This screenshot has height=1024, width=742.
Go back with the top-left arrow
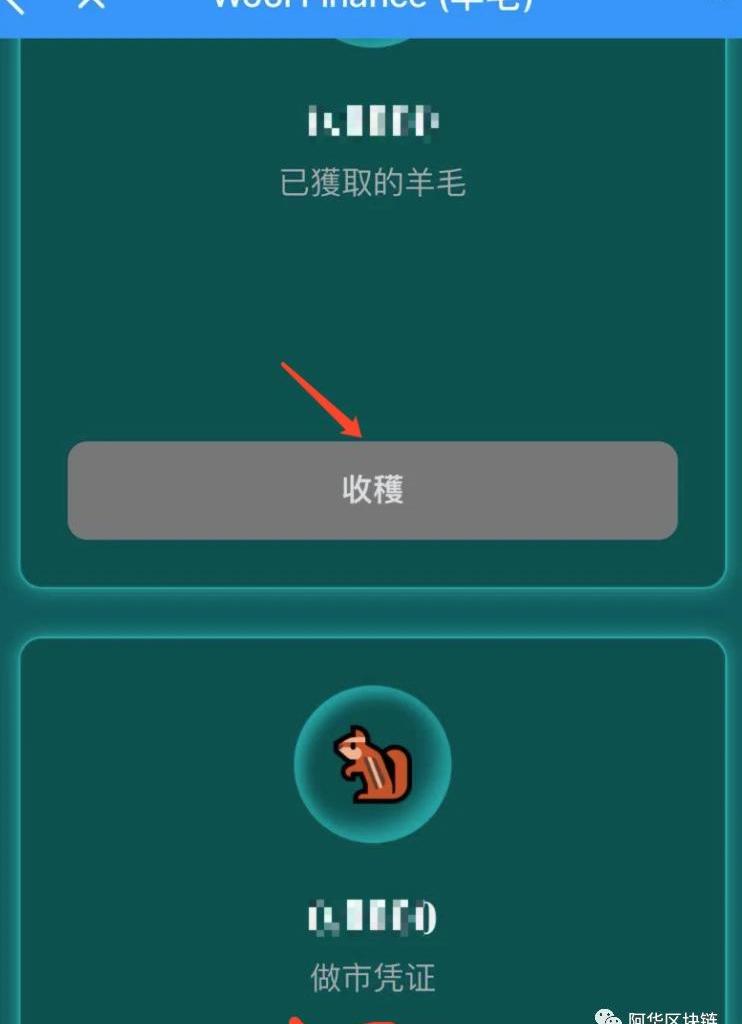point(16,5)
